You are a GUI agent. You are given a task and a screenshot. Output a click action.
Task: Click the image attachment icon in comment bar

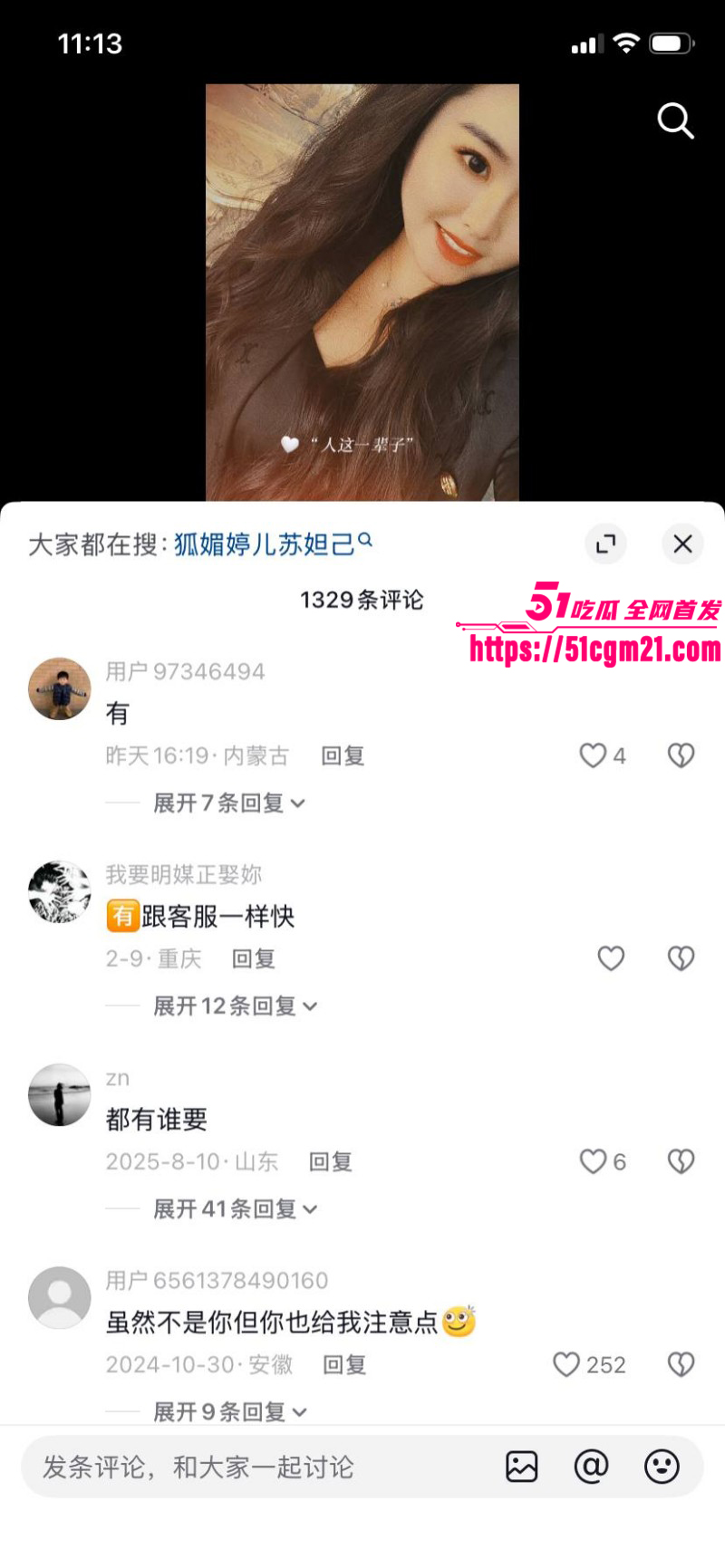click(x=522, y=1467)
